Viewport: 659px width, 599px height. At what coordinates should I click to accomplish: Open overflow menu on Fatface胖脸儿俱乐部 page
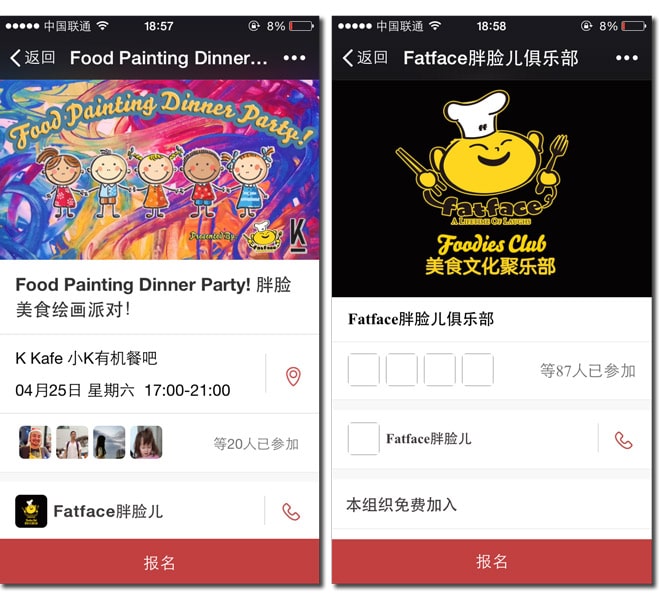pos(627,58)
